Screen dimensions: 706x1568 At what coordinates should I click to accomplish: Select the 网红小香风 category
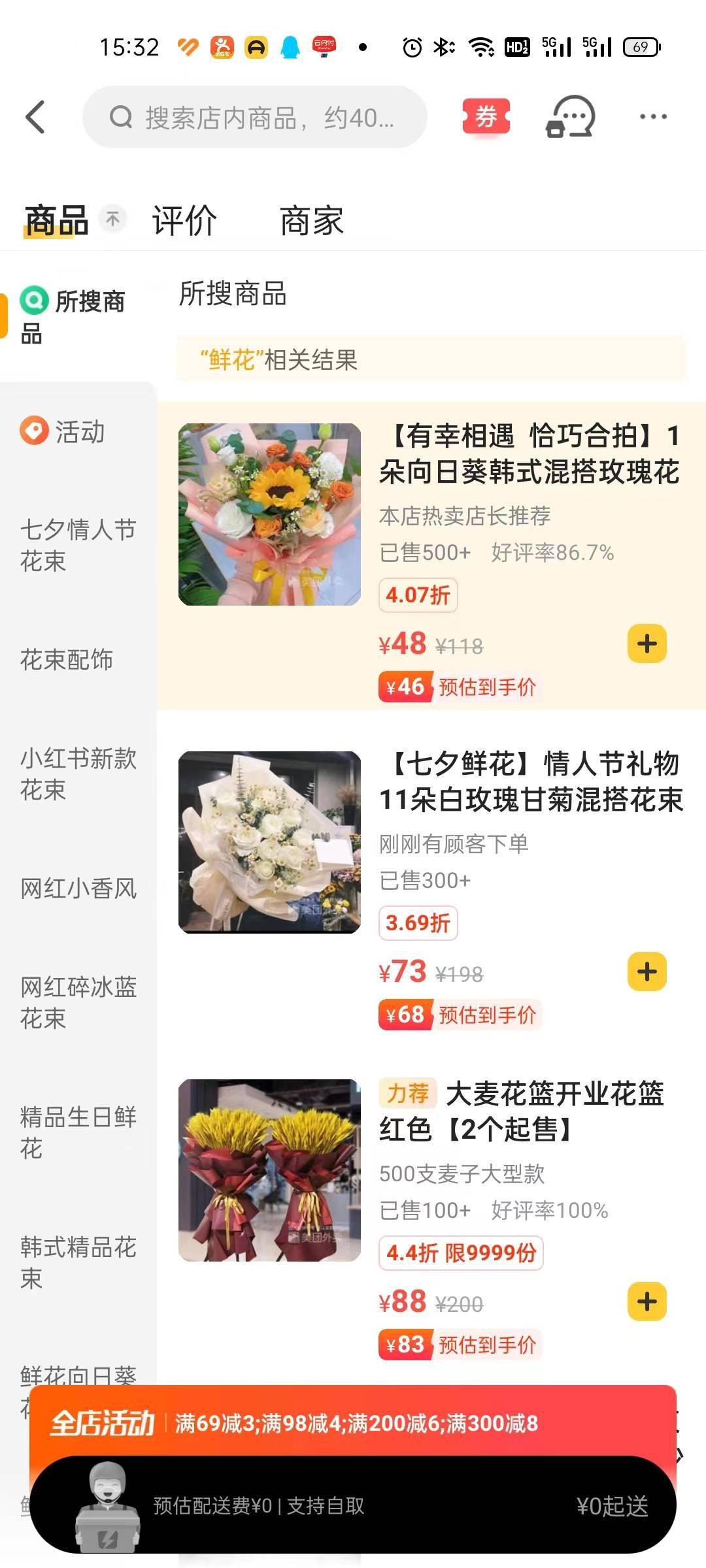pos(78,889)
